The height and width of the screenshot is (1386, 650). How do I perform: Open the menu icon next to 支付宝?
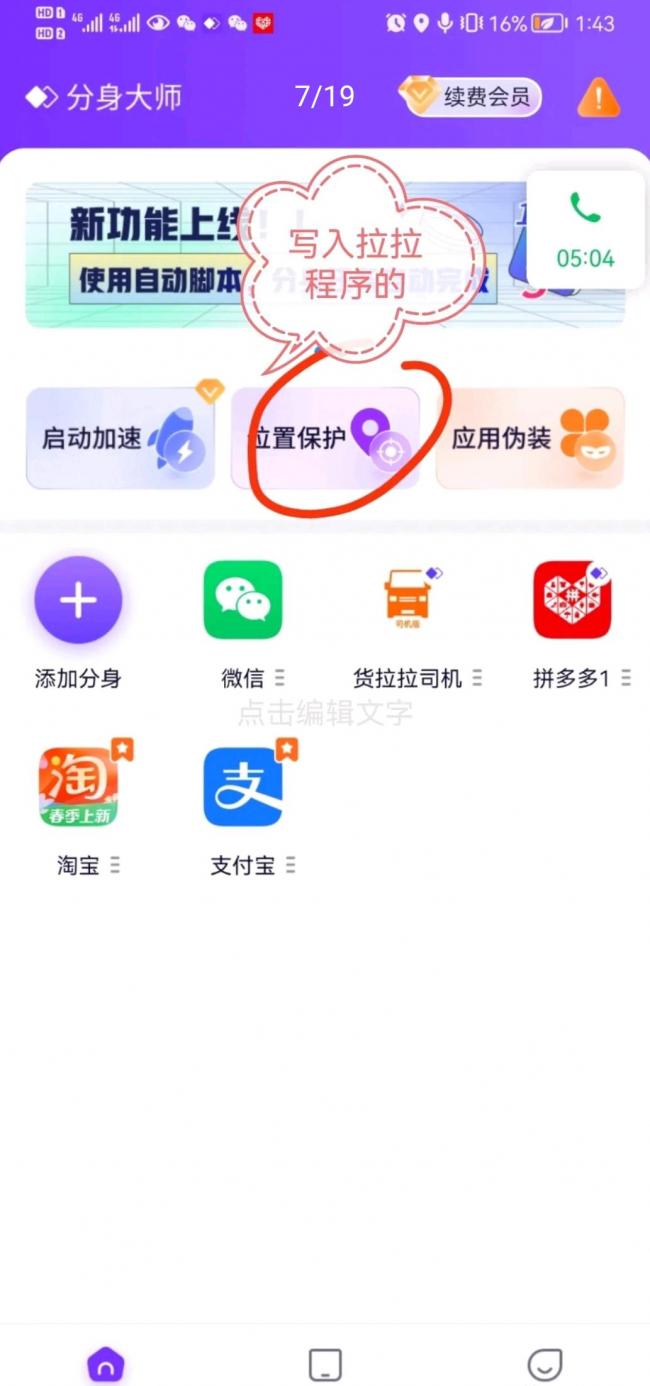click(x=290, y=866)
